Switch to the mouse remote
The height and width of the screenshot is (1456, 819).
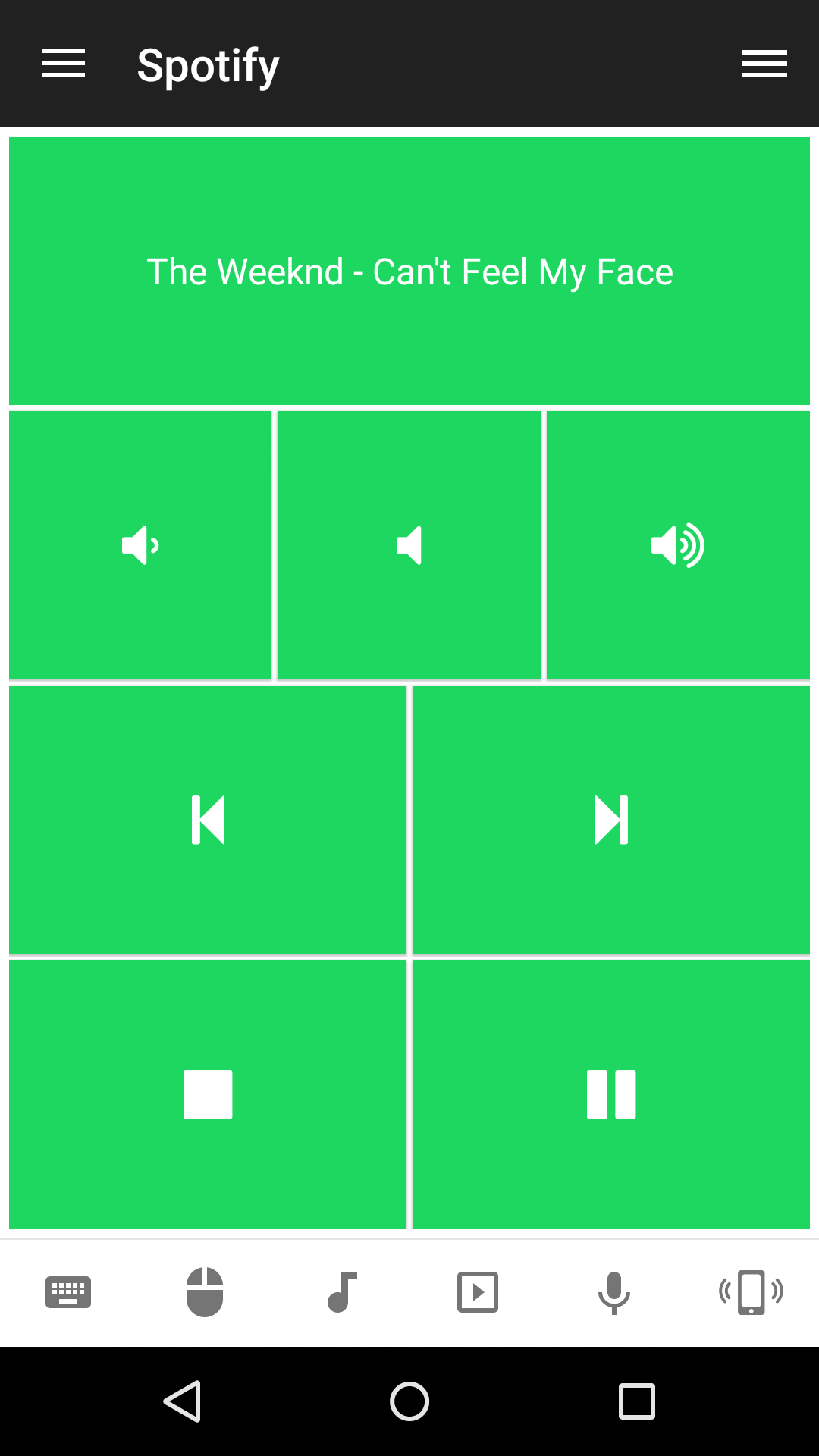(x=205, y=1292)
